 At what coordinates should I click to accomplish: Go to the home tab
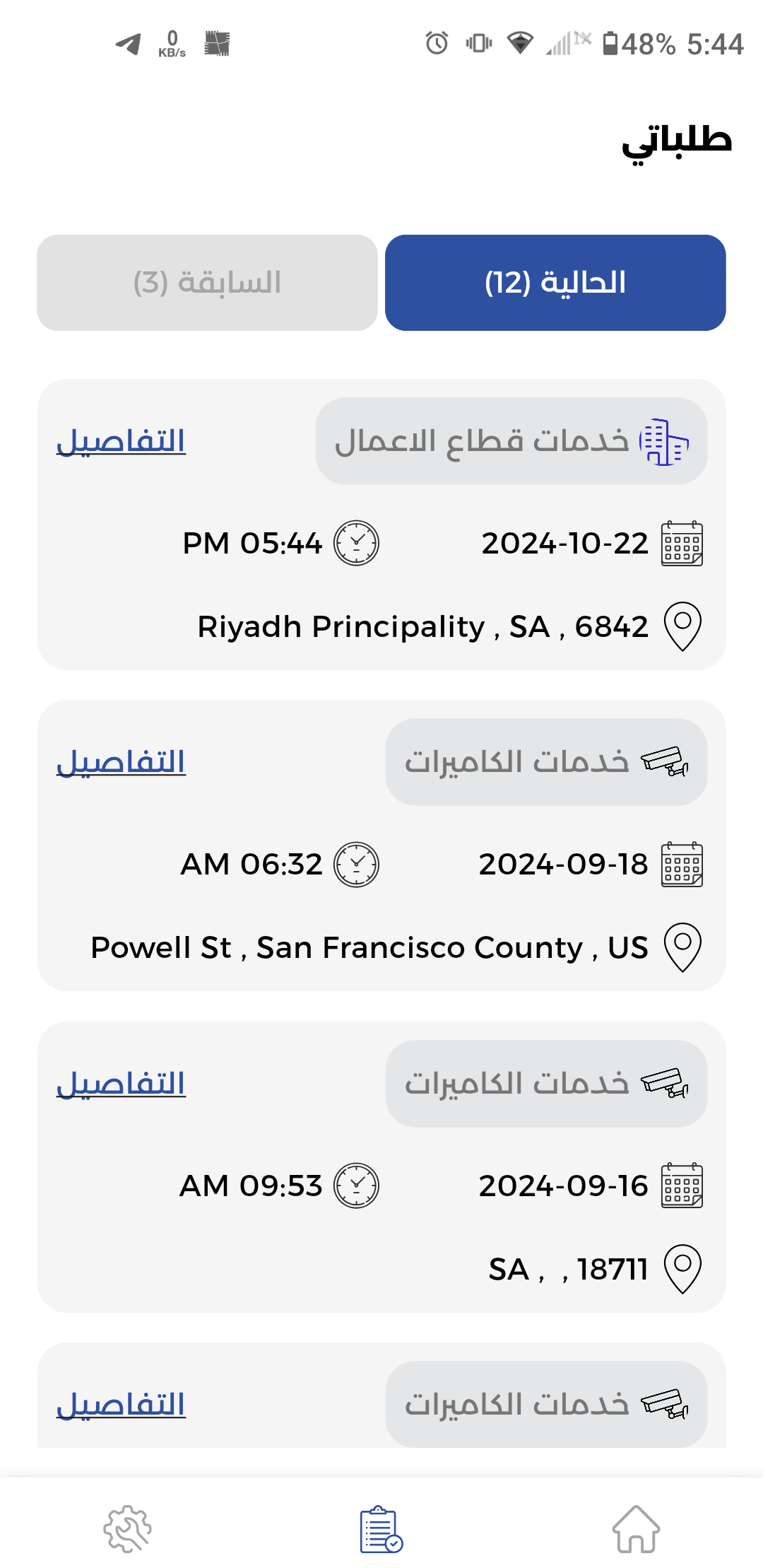(x=636, y=1529)
